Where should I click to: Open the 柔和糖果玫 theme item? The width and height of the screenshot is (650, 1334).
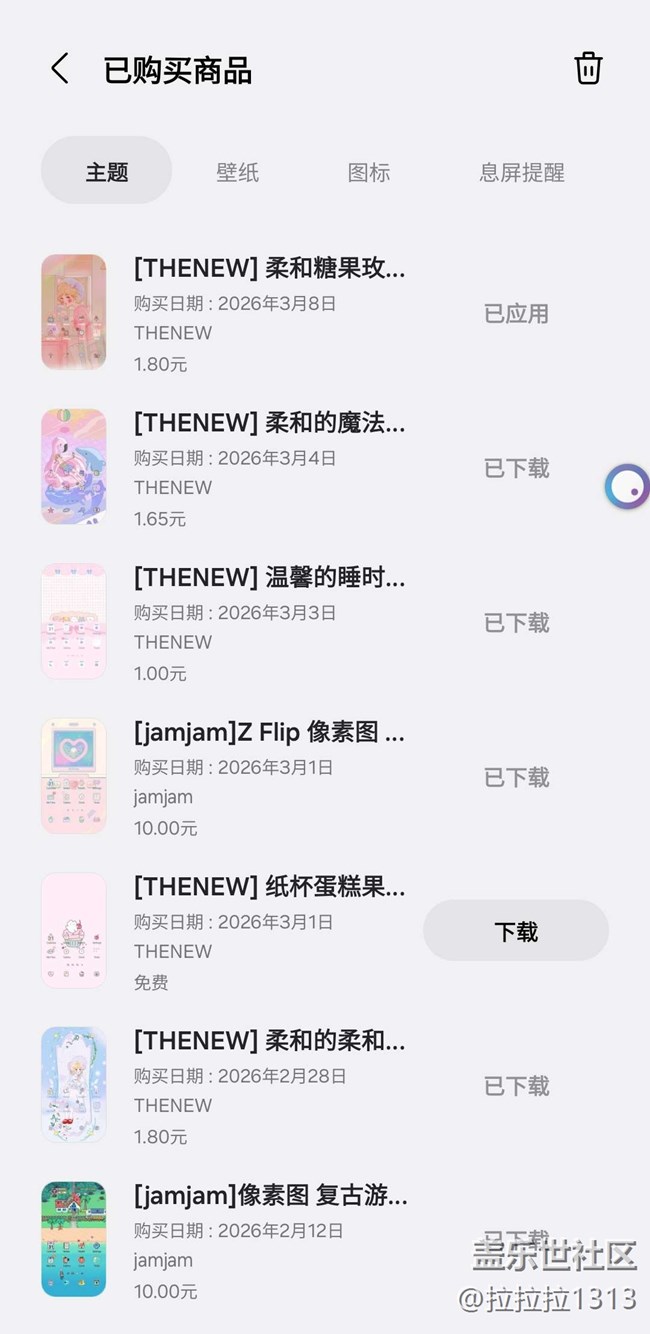tap(269, 269)
